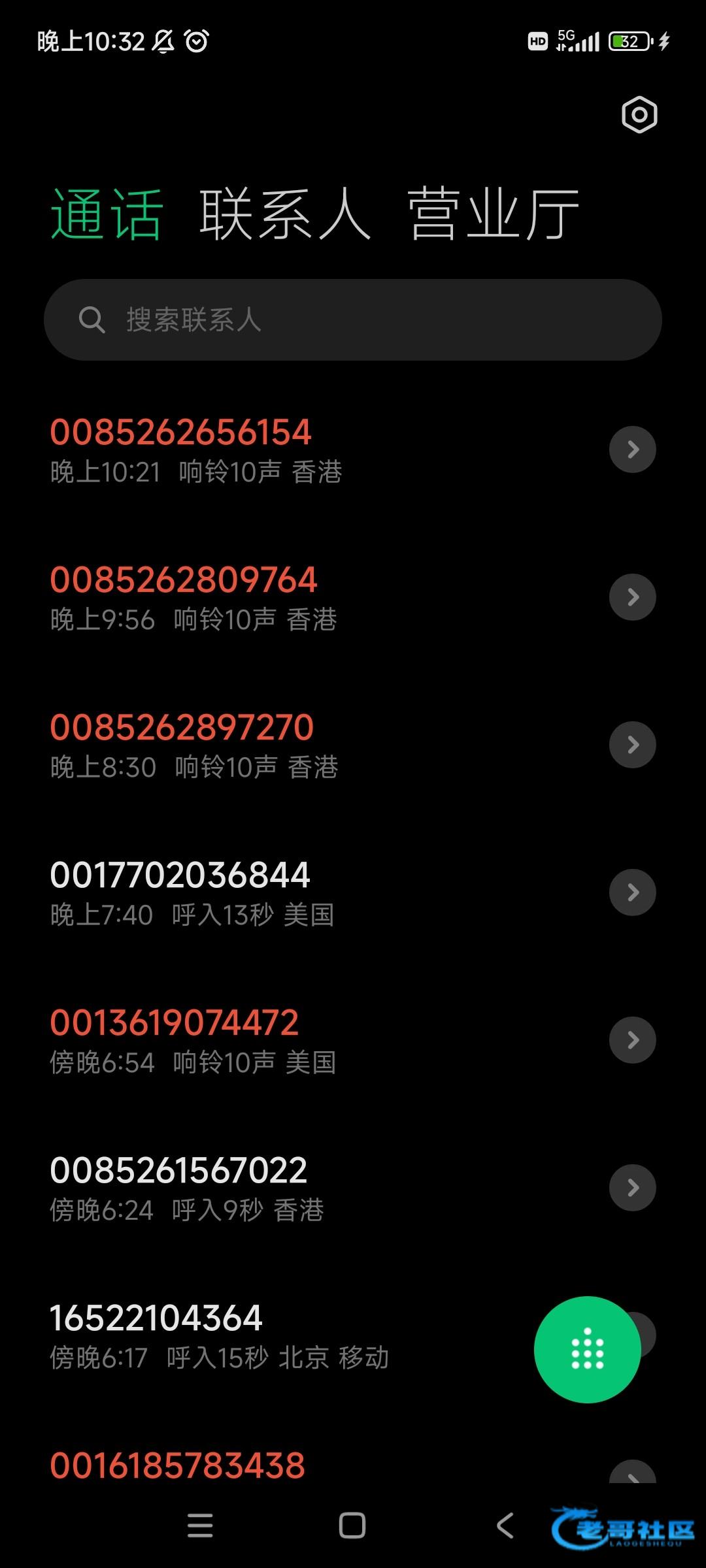Open details arrow for 0017702036844
The height and width of the screenshot is (1568, 706).
point(632,892)
